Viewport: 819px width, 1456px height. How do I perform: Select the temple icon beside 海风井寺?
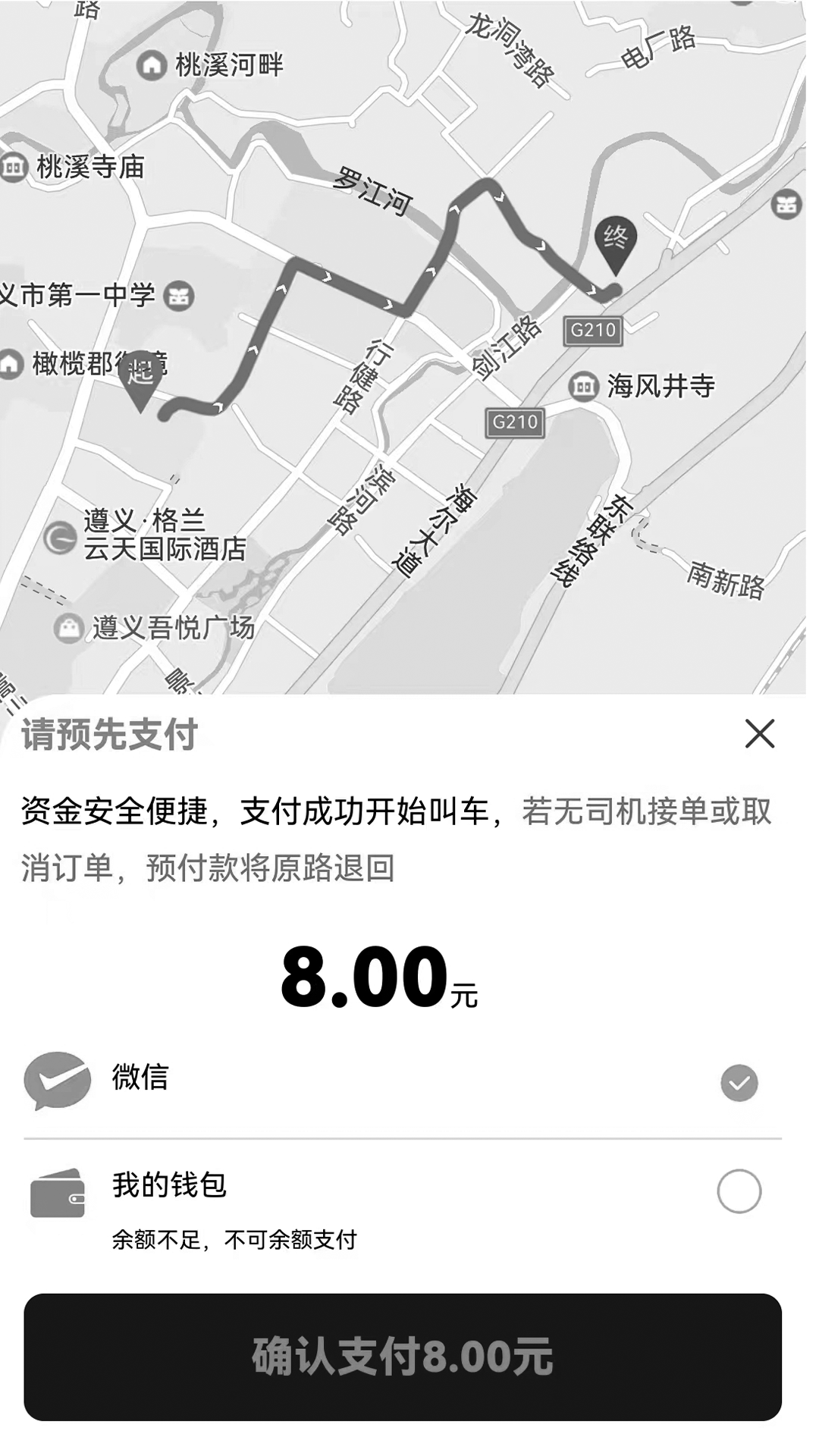click(584, 385)
